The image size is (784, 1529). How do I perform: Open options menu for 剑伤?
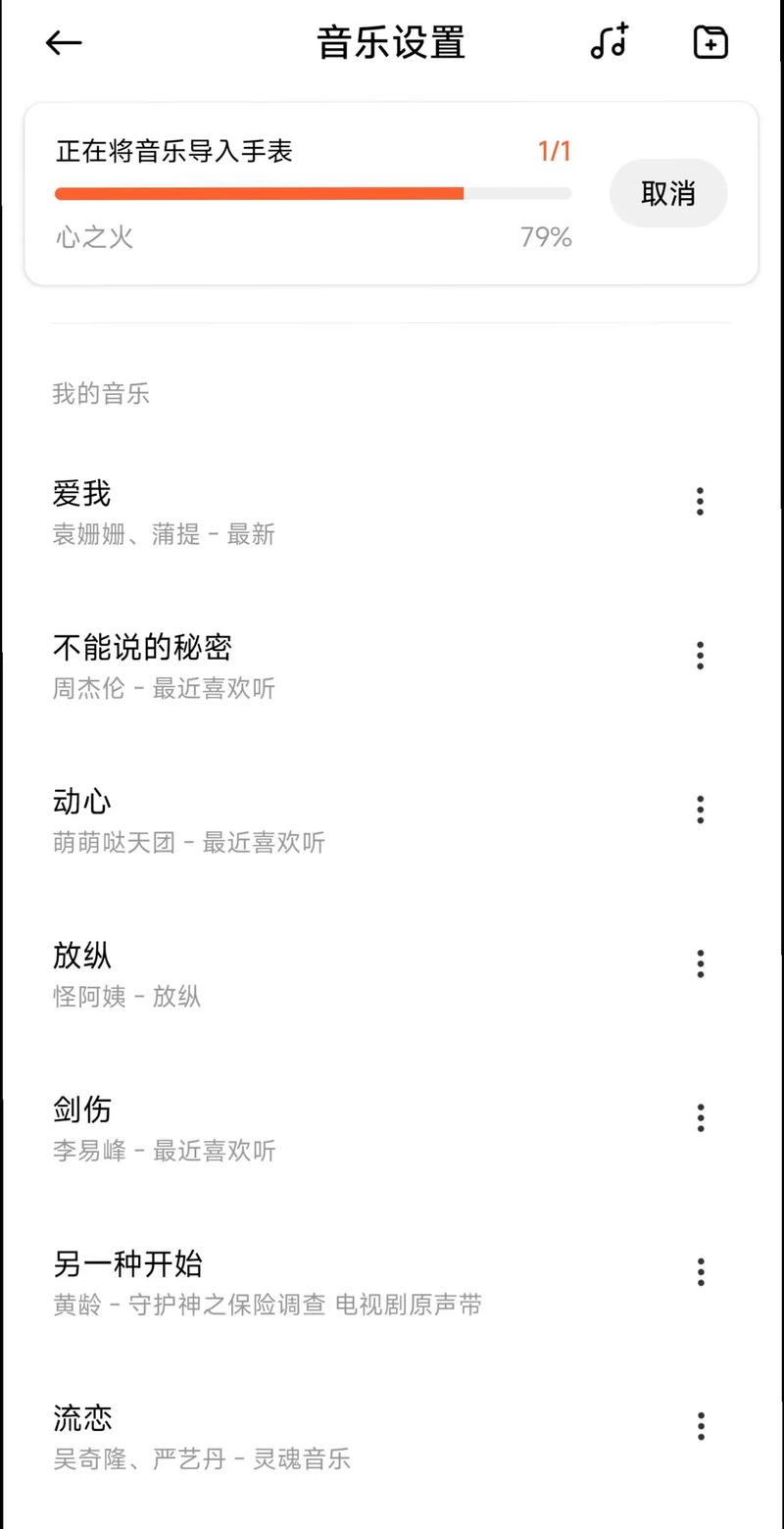[700, 1117]
